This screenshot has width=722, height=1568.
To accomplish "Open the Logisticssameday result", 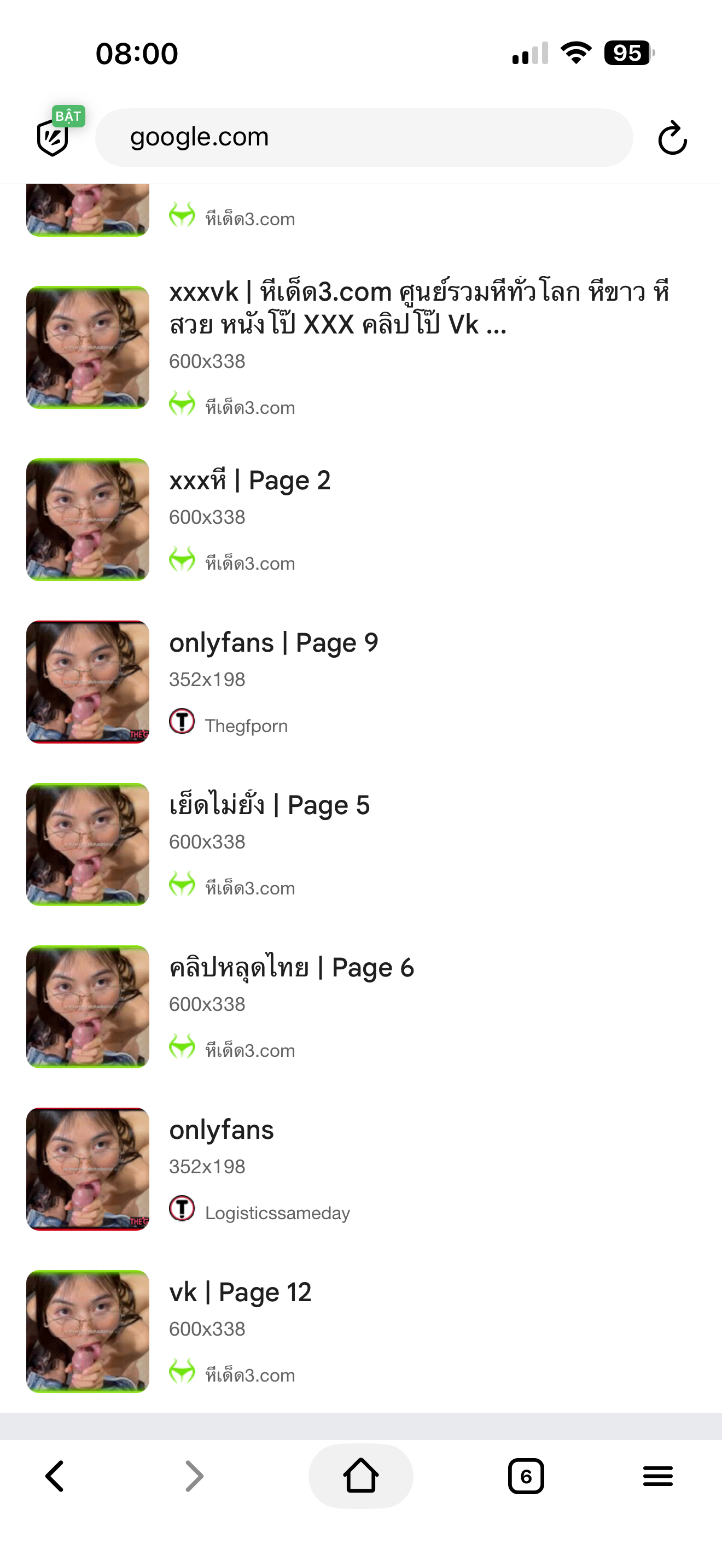I will pos(361,1169).
